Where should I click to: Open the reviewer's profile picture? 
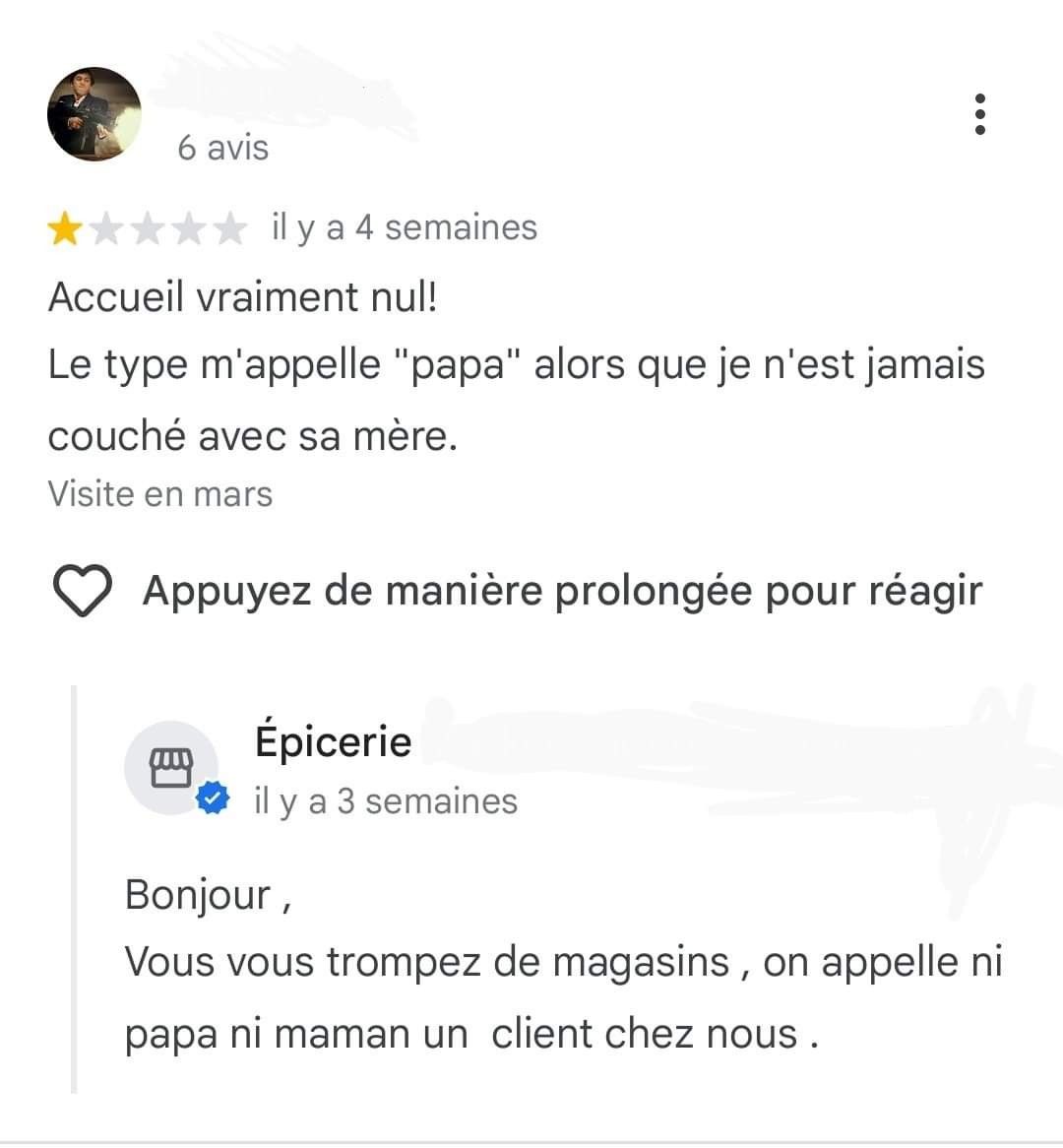(x=94, y=114)
